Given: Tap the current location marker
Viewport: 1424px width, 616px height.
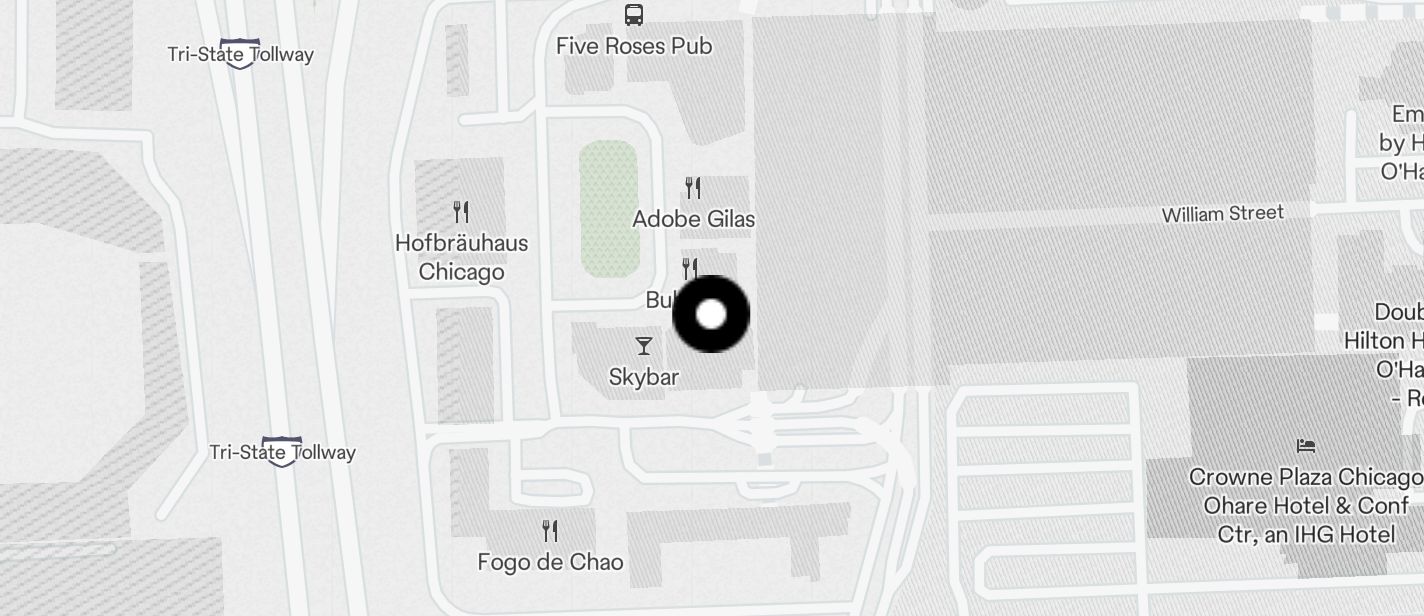Looking at the screenshot, I should tap(711, 315).
